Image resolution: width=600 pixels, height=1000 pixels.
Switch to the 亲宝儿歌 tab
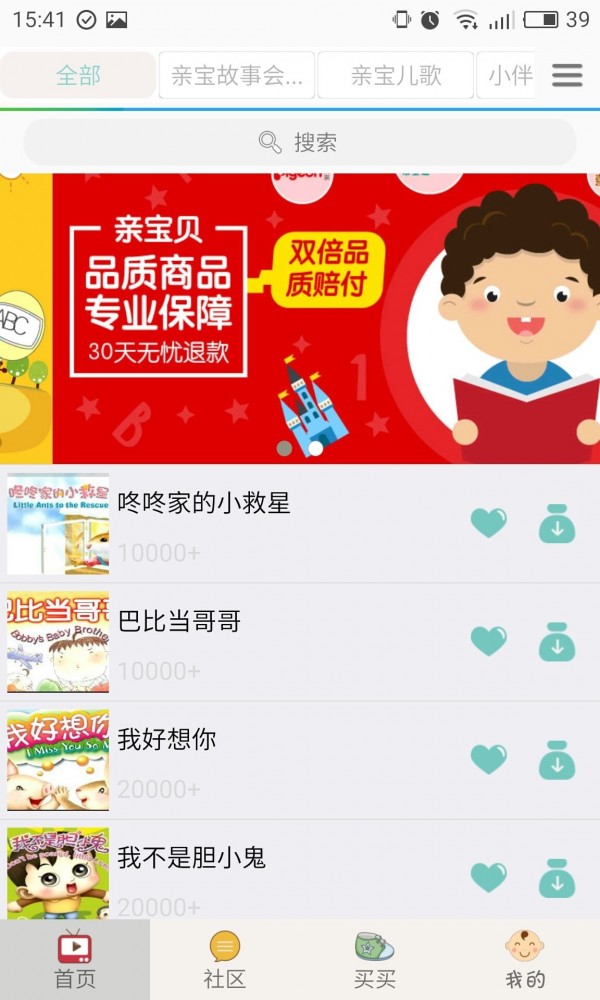click(395, 75)
